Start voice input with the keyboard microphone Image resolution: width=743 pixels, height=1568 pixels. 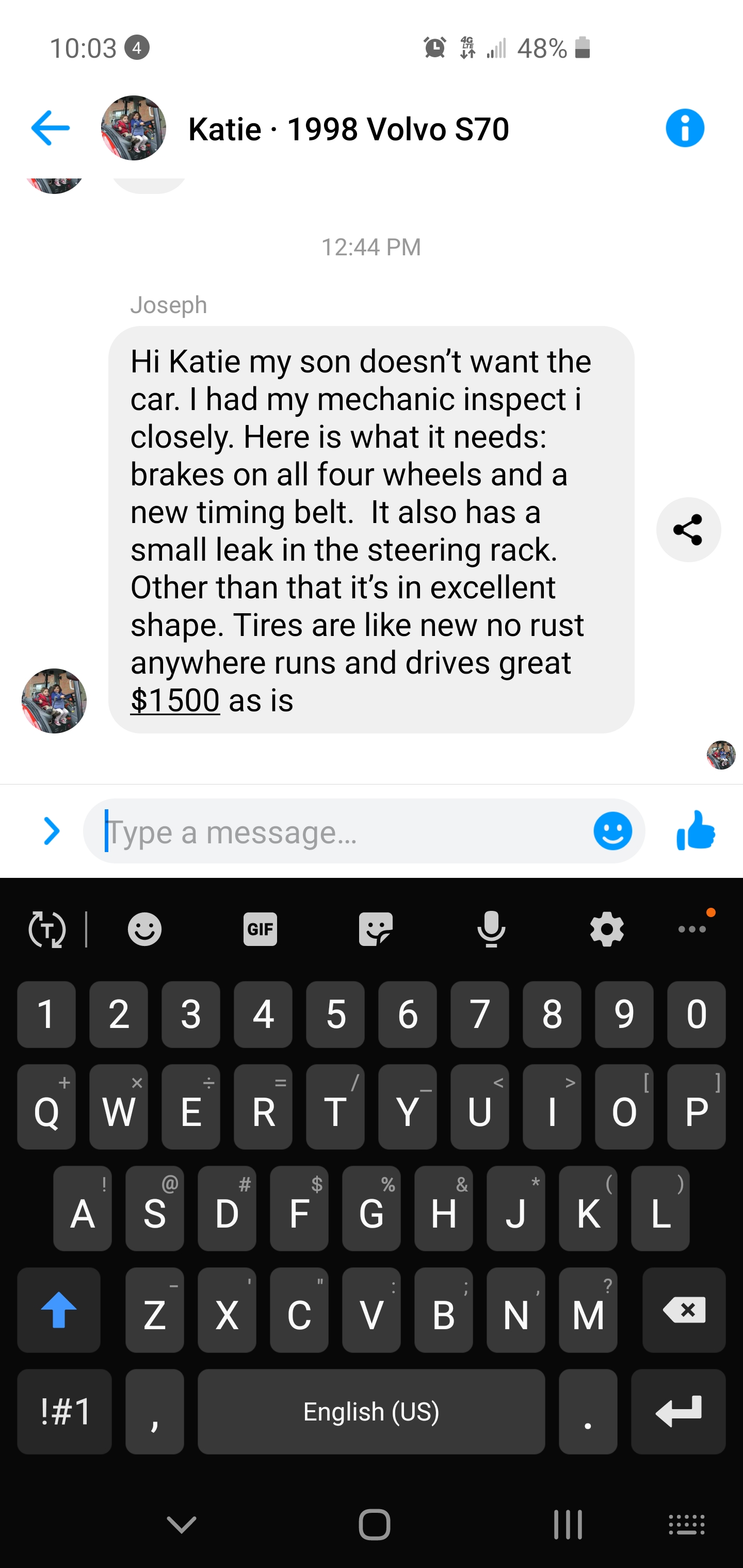(x=491, y=929)
